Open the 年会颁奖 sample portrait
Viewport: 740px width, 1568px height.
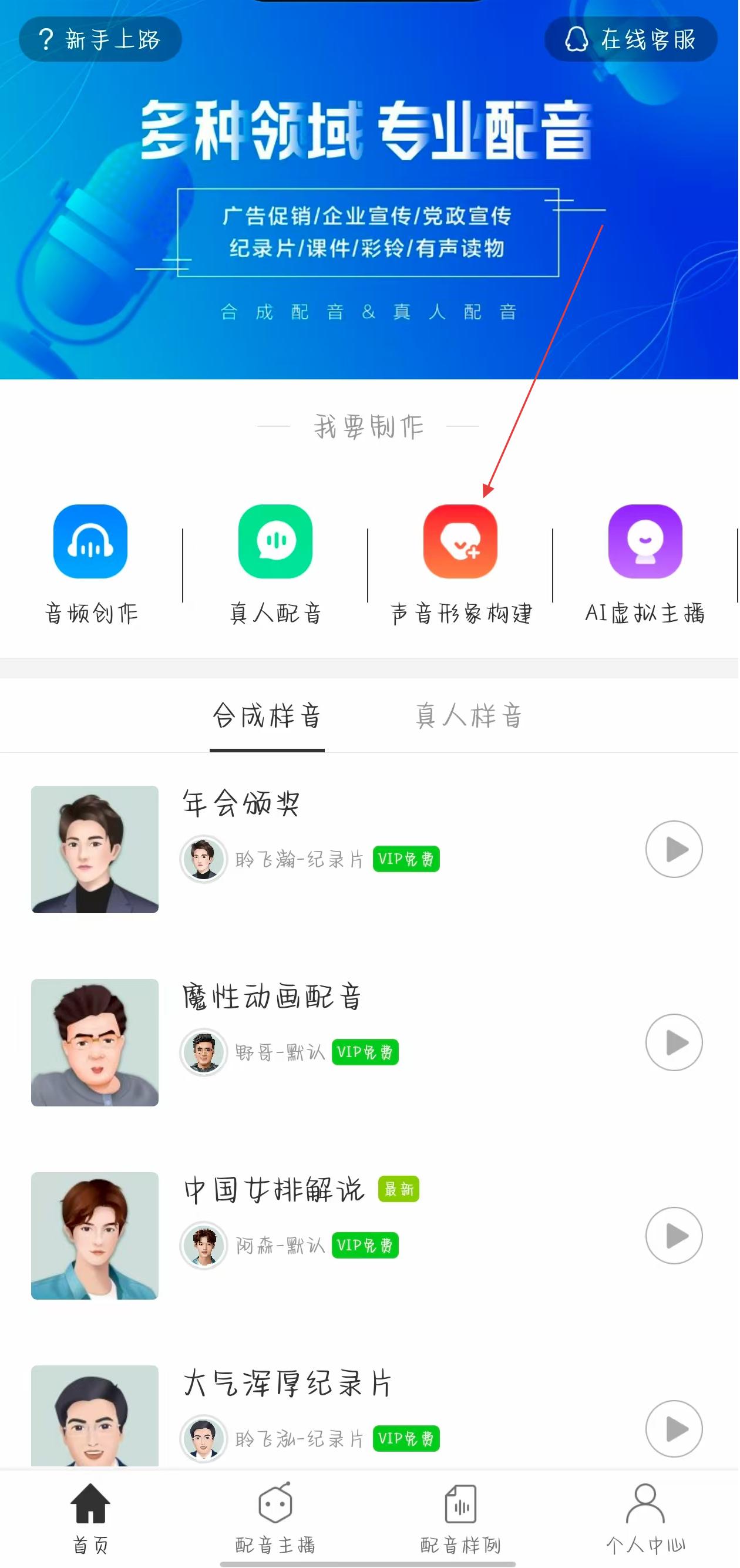(x=95, y=849)
